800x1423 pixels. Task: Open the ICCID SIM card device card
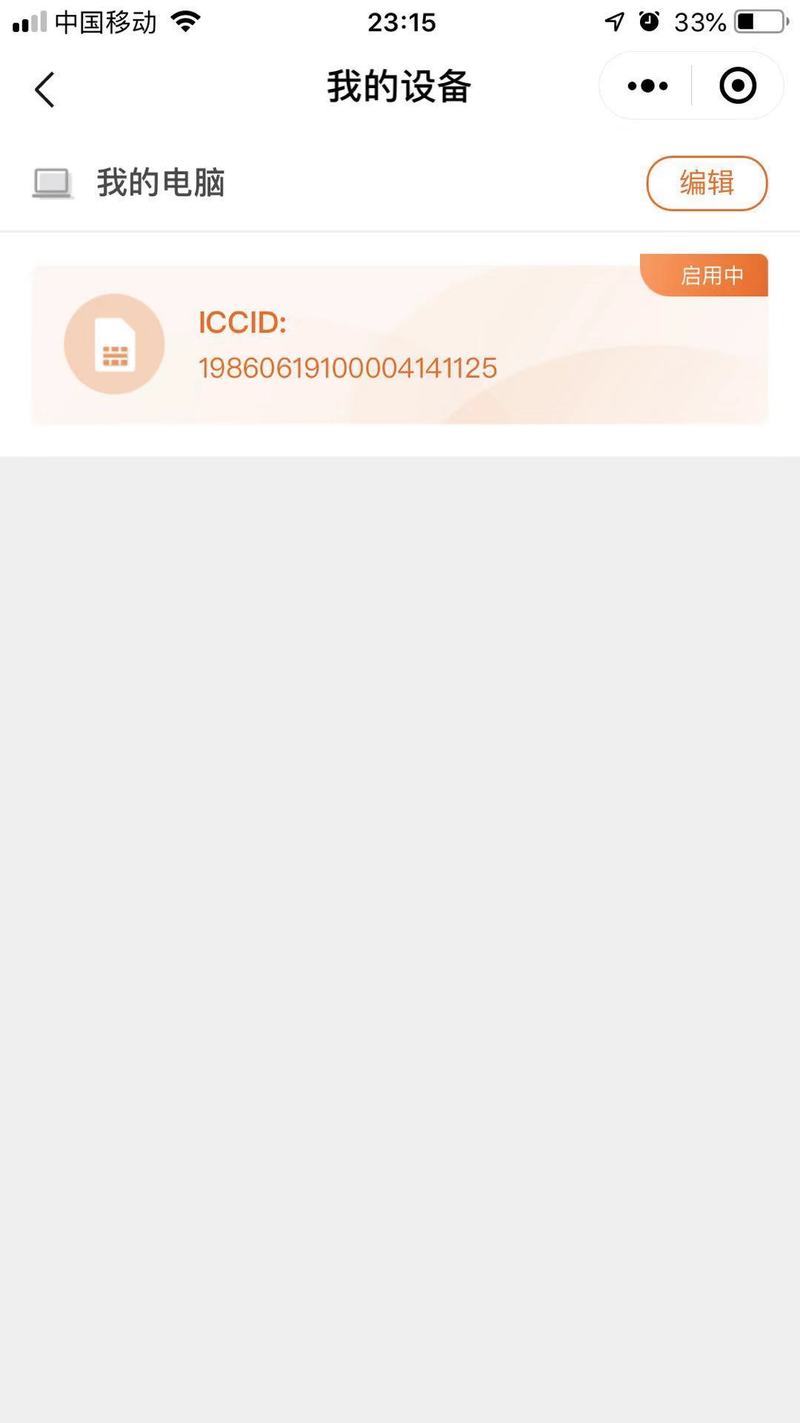400,345
